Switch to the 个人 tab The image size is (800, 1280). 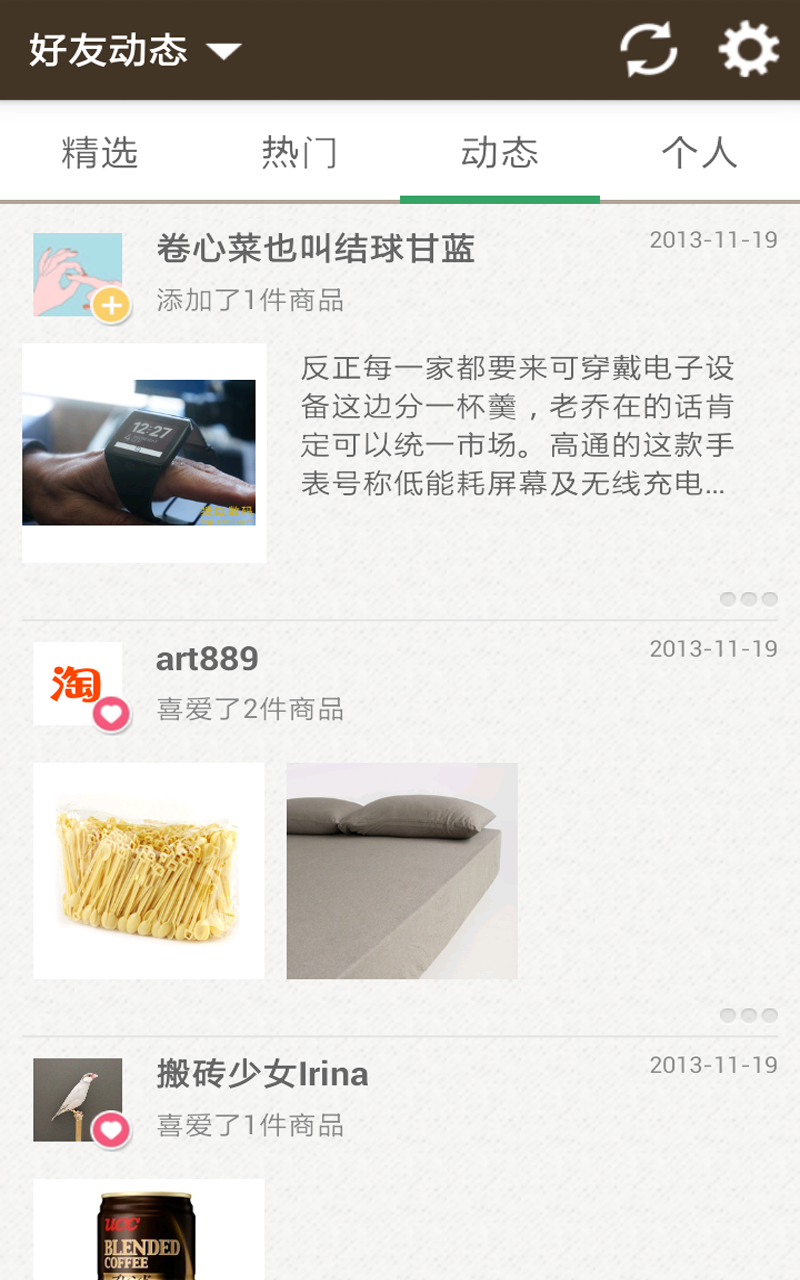point(700,152)
